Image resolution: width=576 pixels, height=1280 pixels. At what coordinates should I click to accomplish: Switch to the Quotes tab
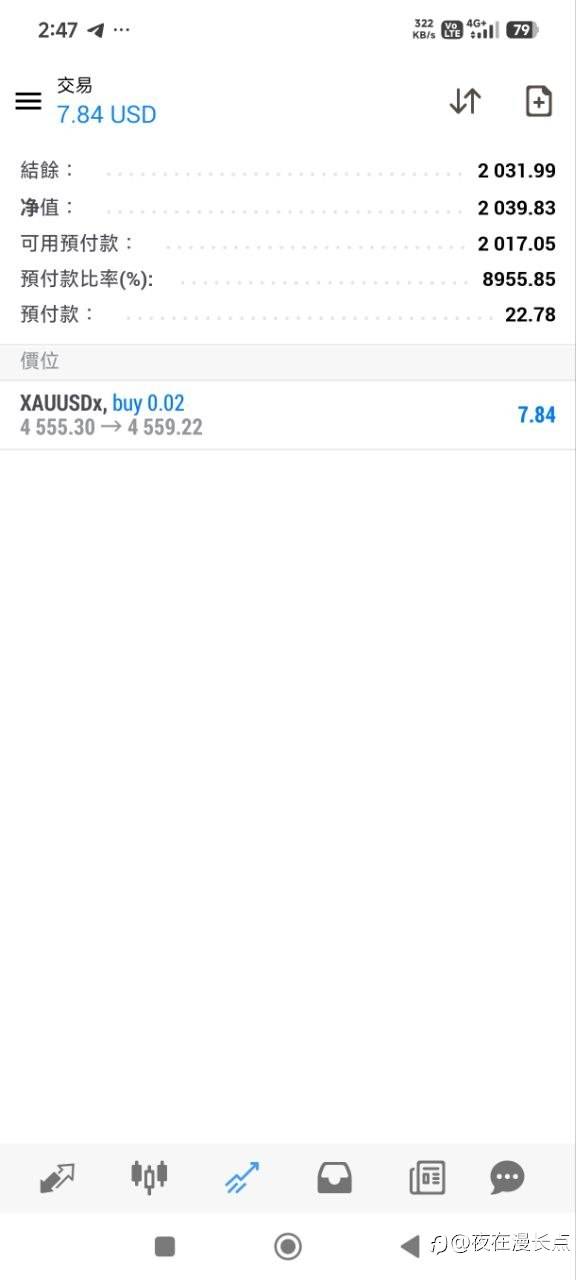(57, 1177)
